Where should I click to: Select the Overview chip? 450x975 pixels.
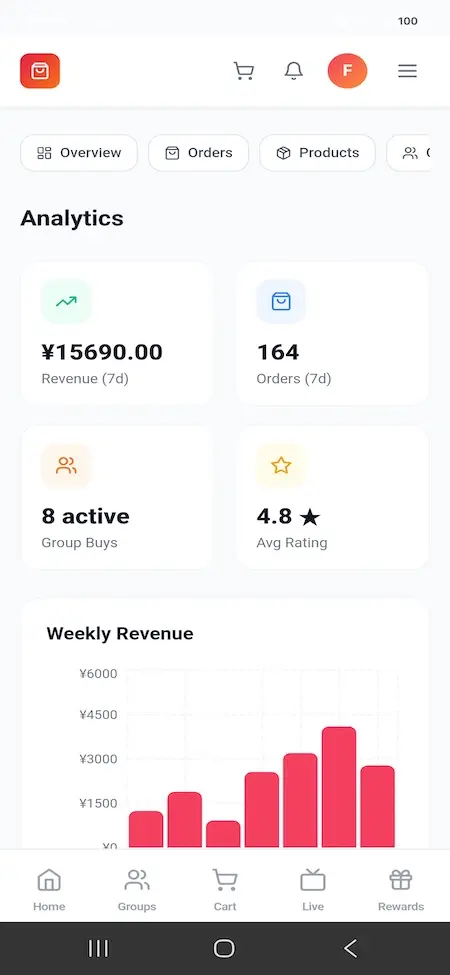tap(79, 153)
